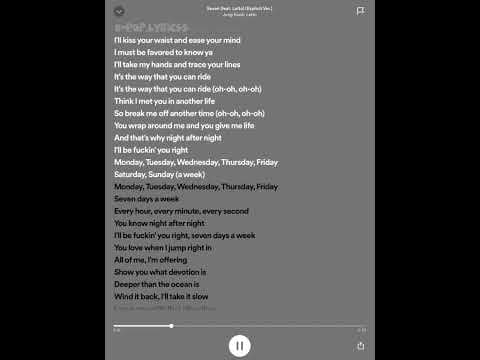Pause the song
The image size is (480, 360).
240,346
